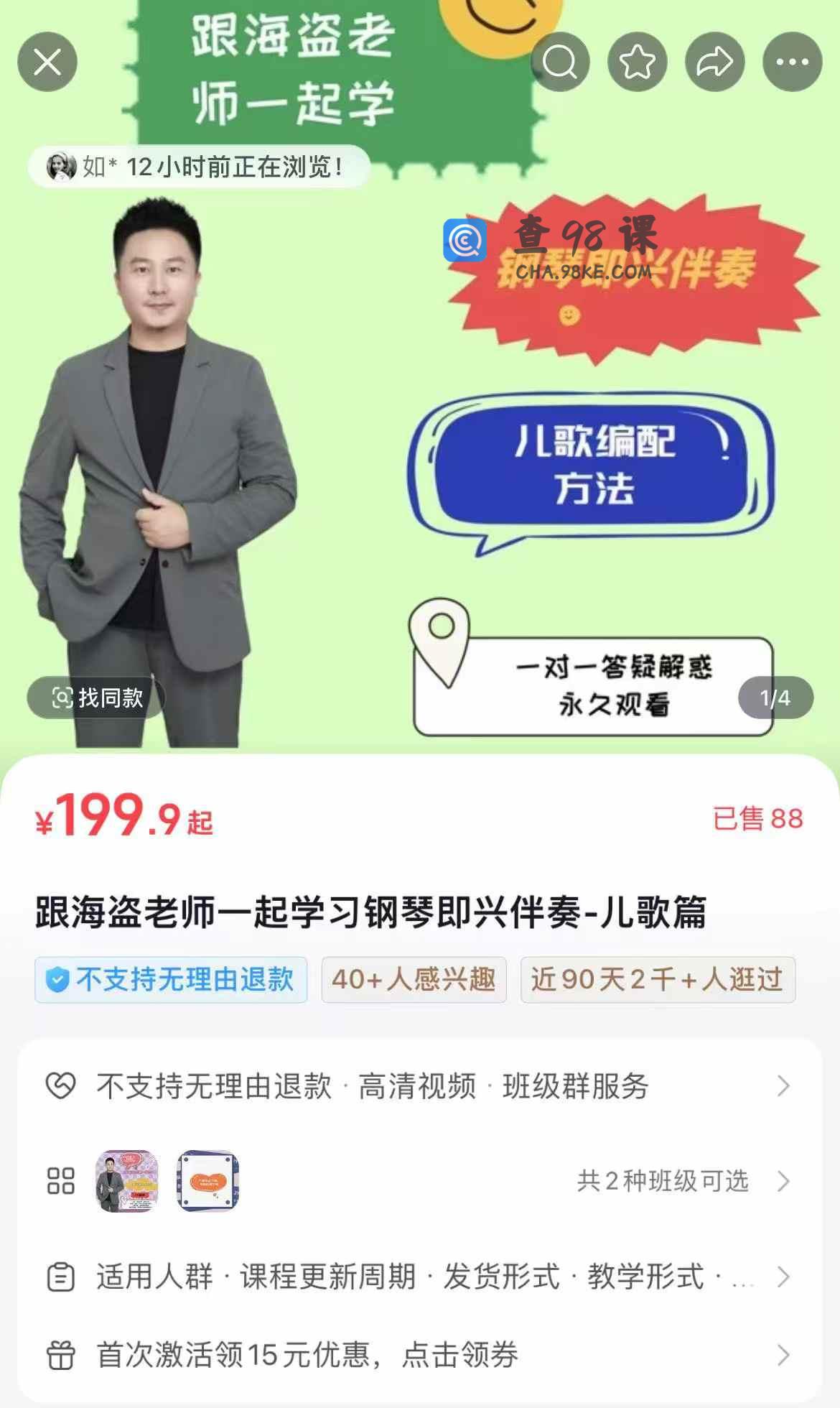Tap 找同款 to find similar items
The width and height of the screenshot is (840, 1408).
(x=97, y=698)
